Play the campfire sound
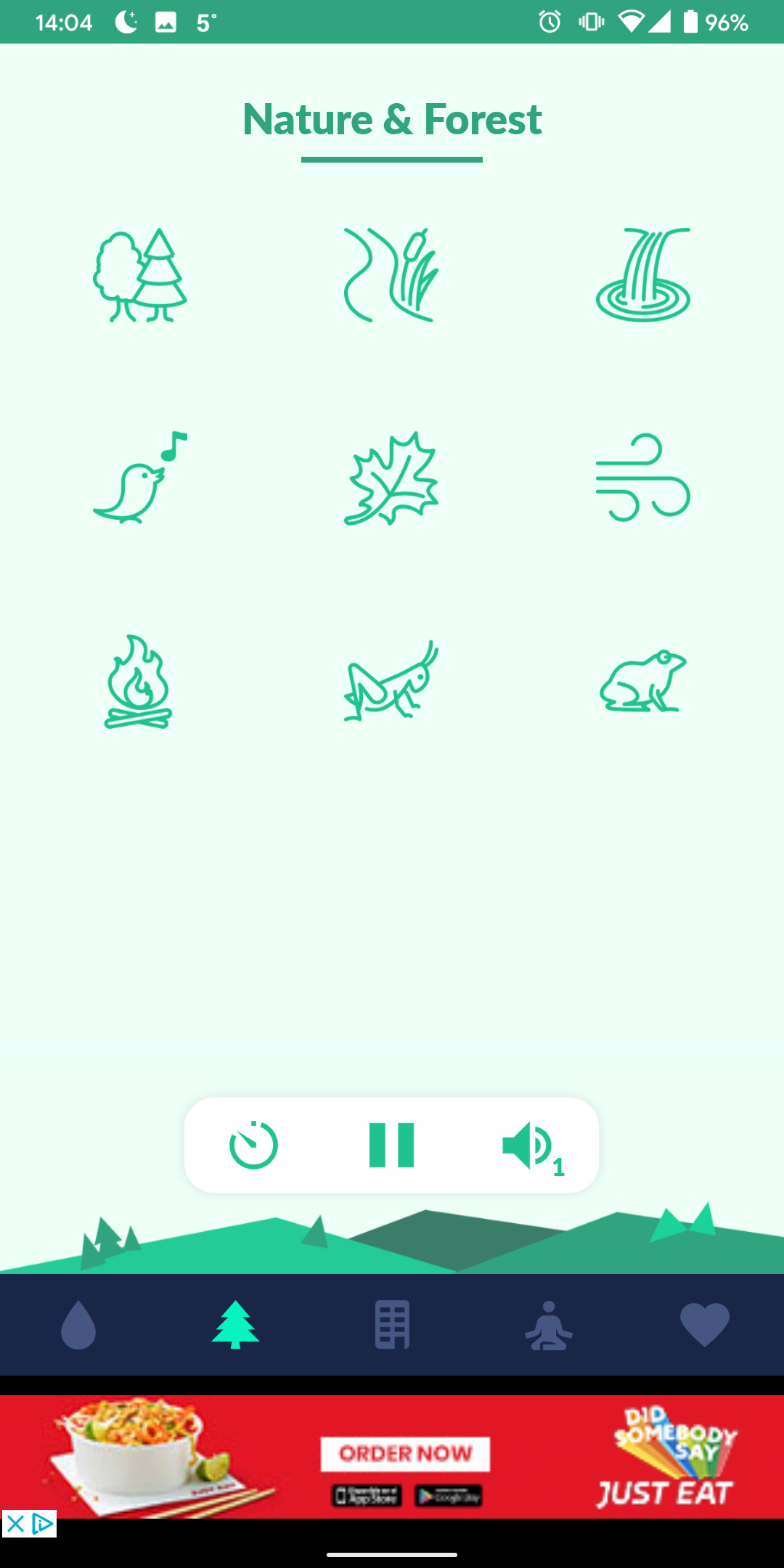Screen dimensions: 784x1568 (x=139, y=682)
